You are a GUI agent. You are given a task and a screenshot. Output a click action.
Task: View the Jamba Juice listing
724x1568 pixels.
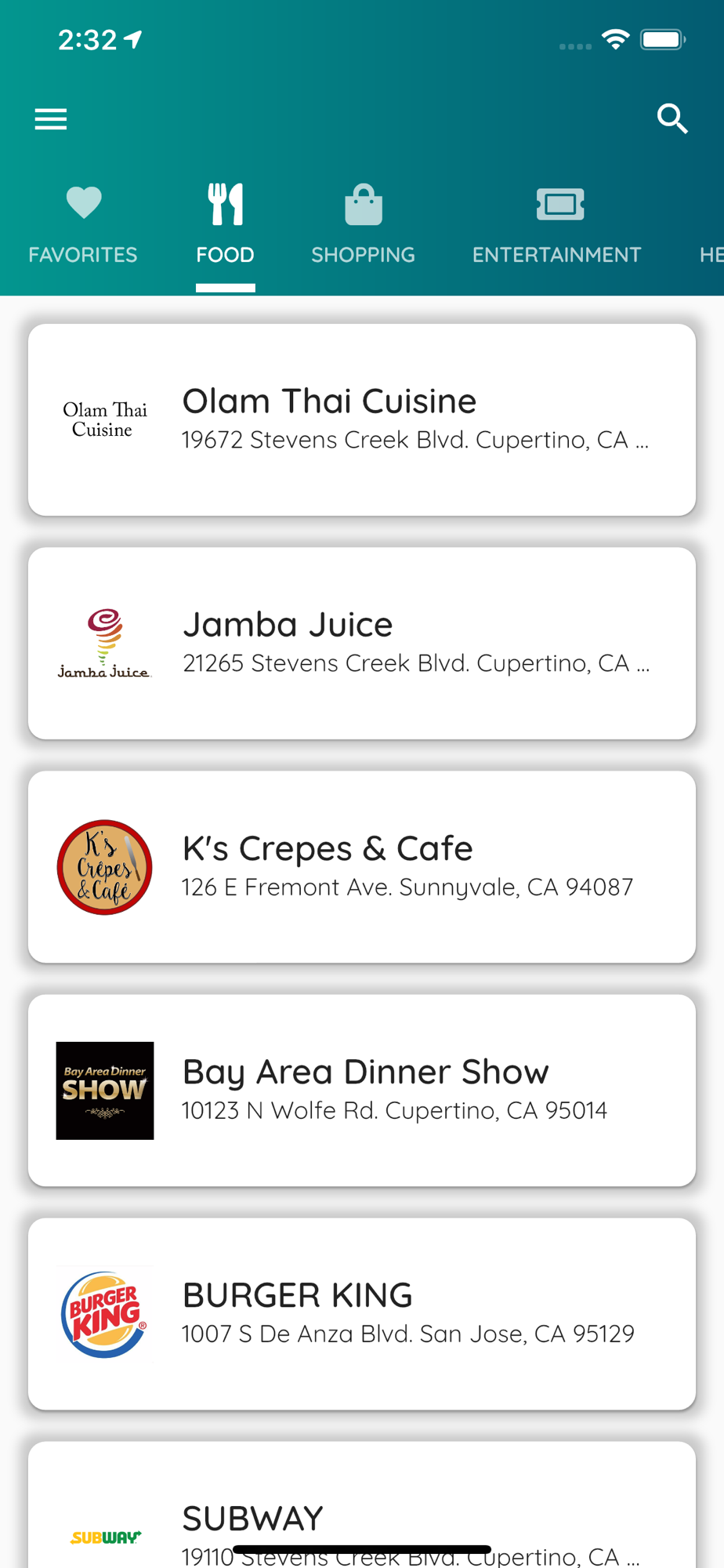tap(362, 643)
